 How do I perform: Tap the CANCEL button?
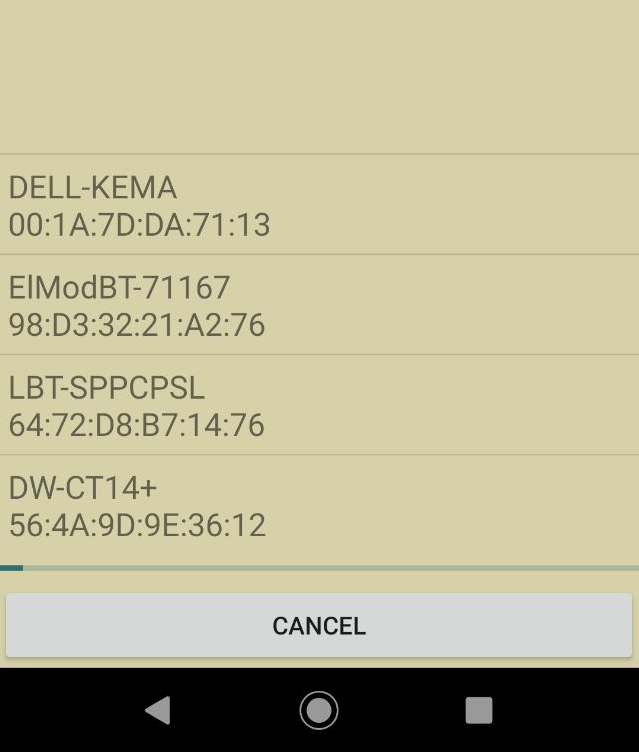click(319, 625)
